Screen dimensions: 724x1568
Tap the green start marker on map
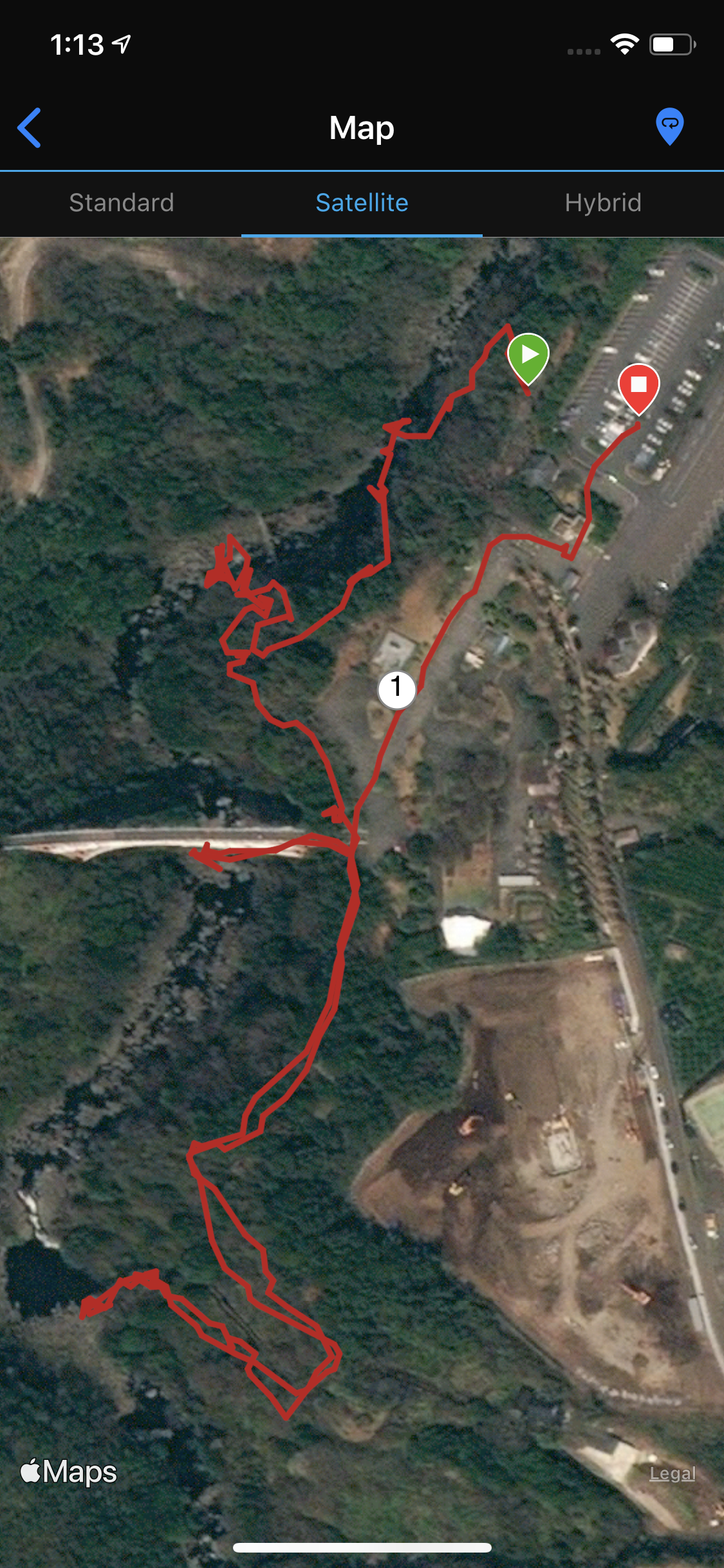coord(528,356)
